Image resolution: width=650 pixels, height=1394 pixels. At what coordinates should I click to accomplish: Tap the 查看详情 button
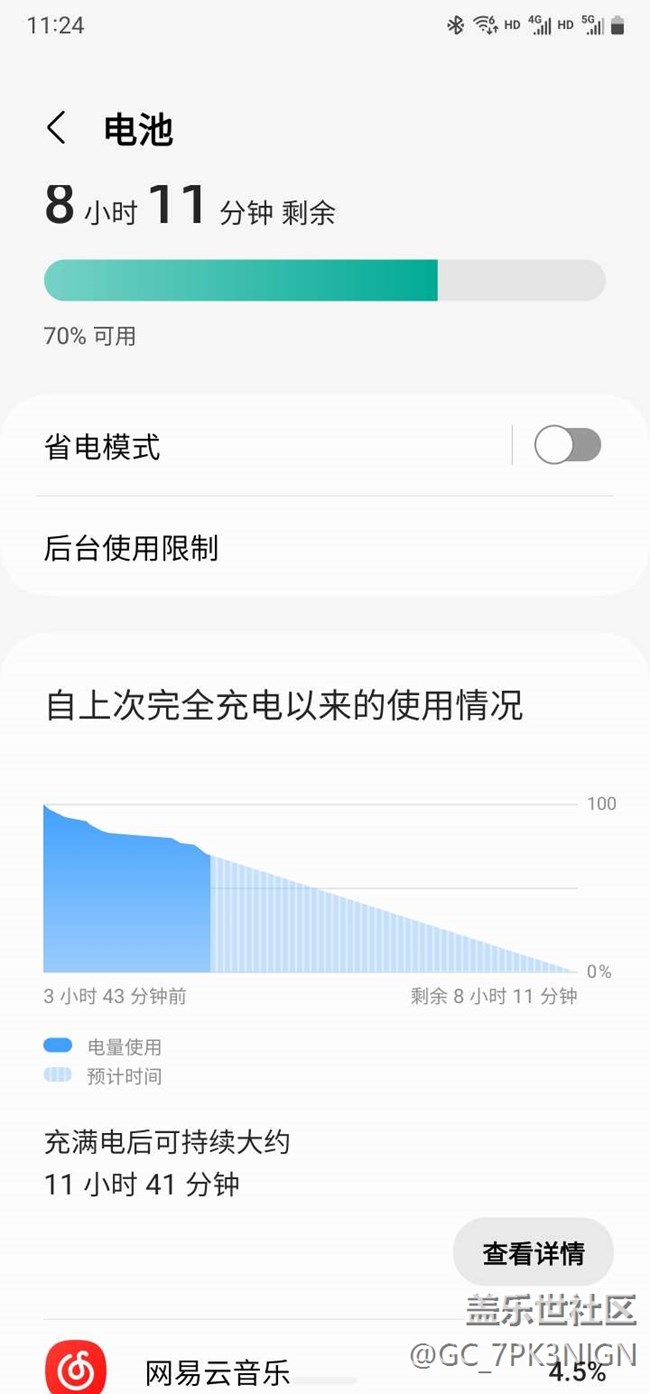pyautogui.click(x=533, y=1253)
